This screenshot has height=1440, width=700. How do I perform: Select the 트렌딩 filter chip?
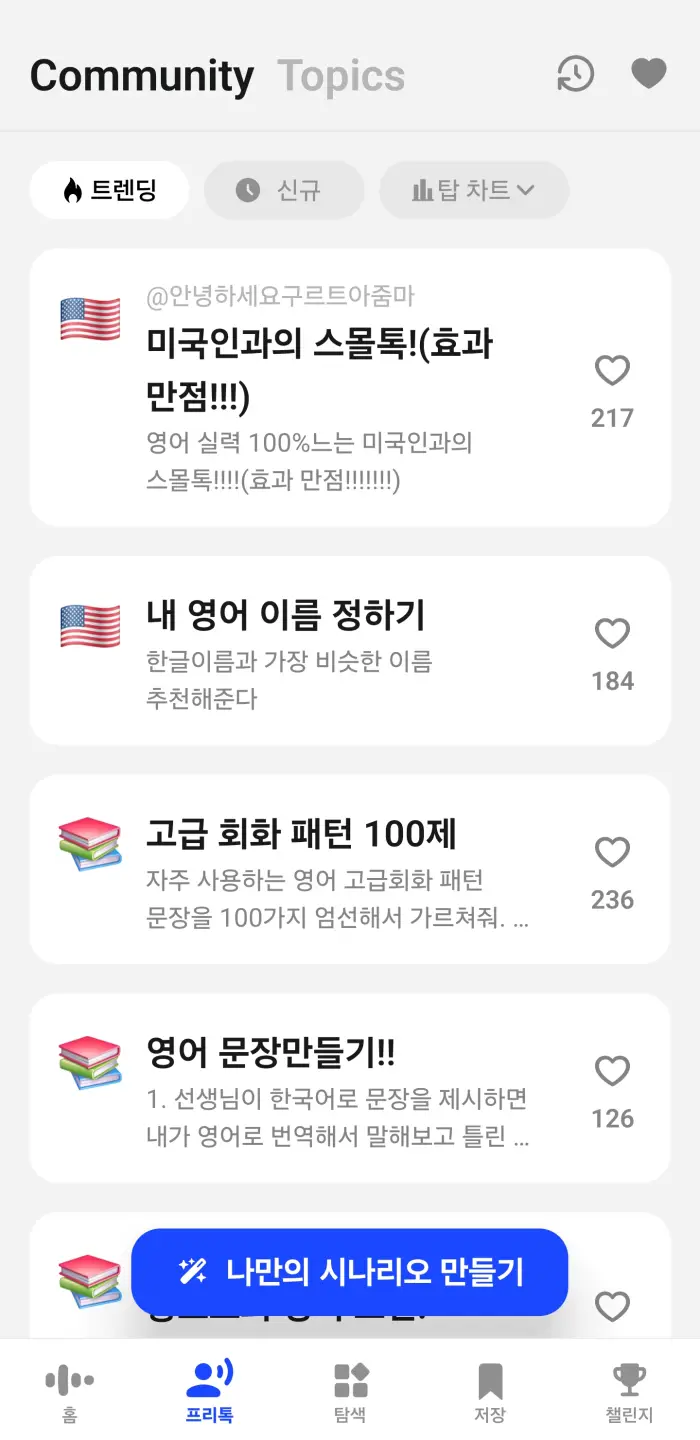click(110, 190)
